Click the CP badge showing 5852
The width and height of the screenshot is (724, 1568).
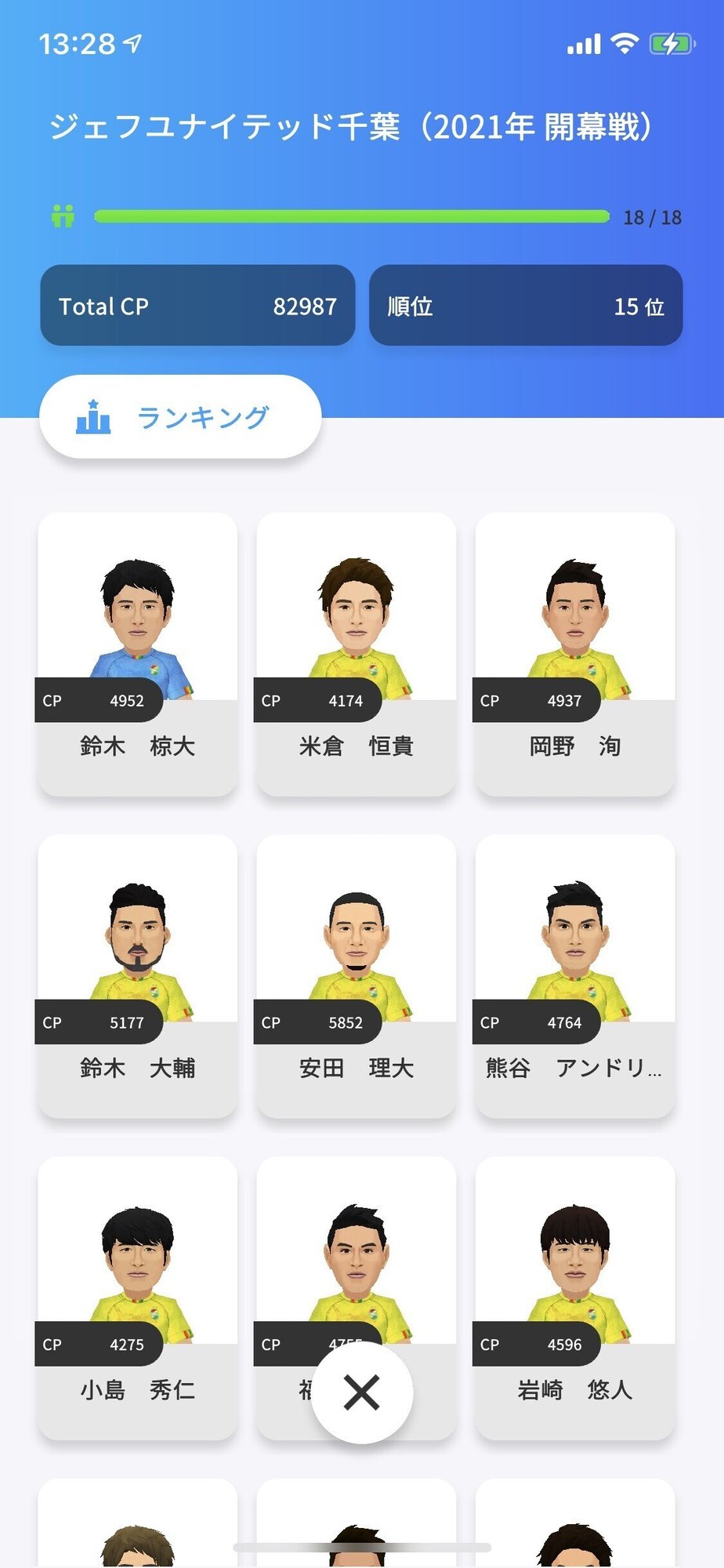pyautogui.click(x=317, y=1022)
